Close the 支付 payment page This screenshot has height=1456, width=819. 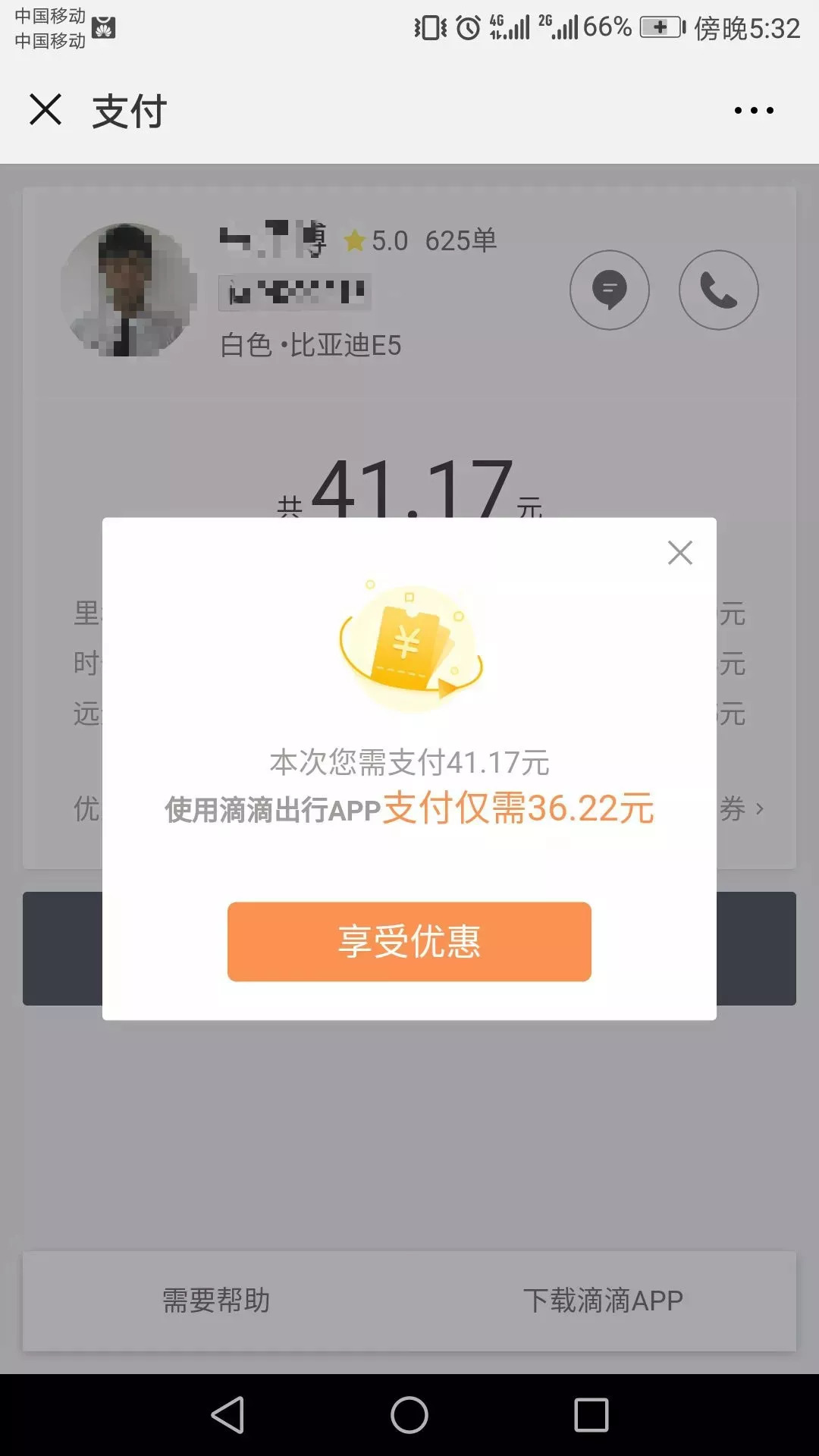click(x=45, y=110)
